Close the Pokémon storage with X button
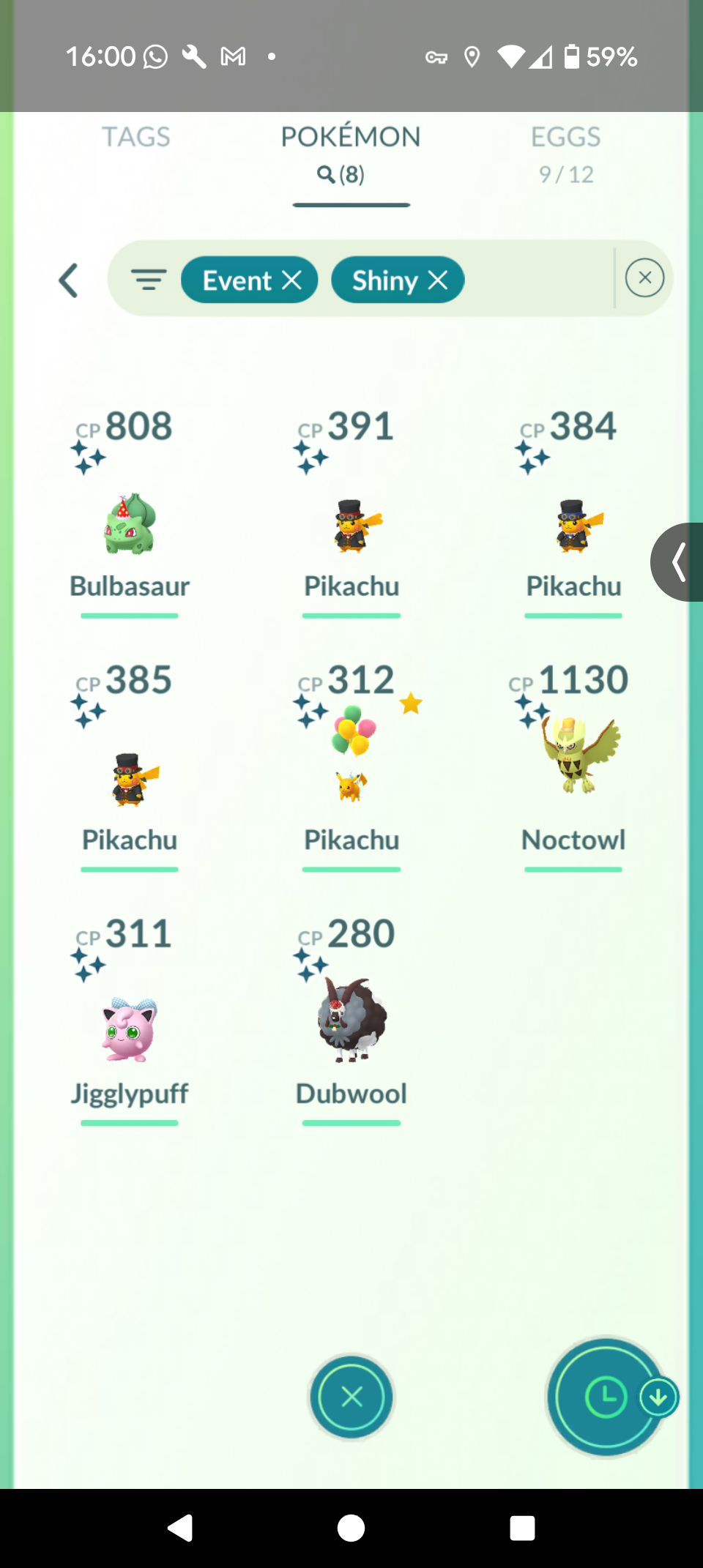 coord(351,1397)
